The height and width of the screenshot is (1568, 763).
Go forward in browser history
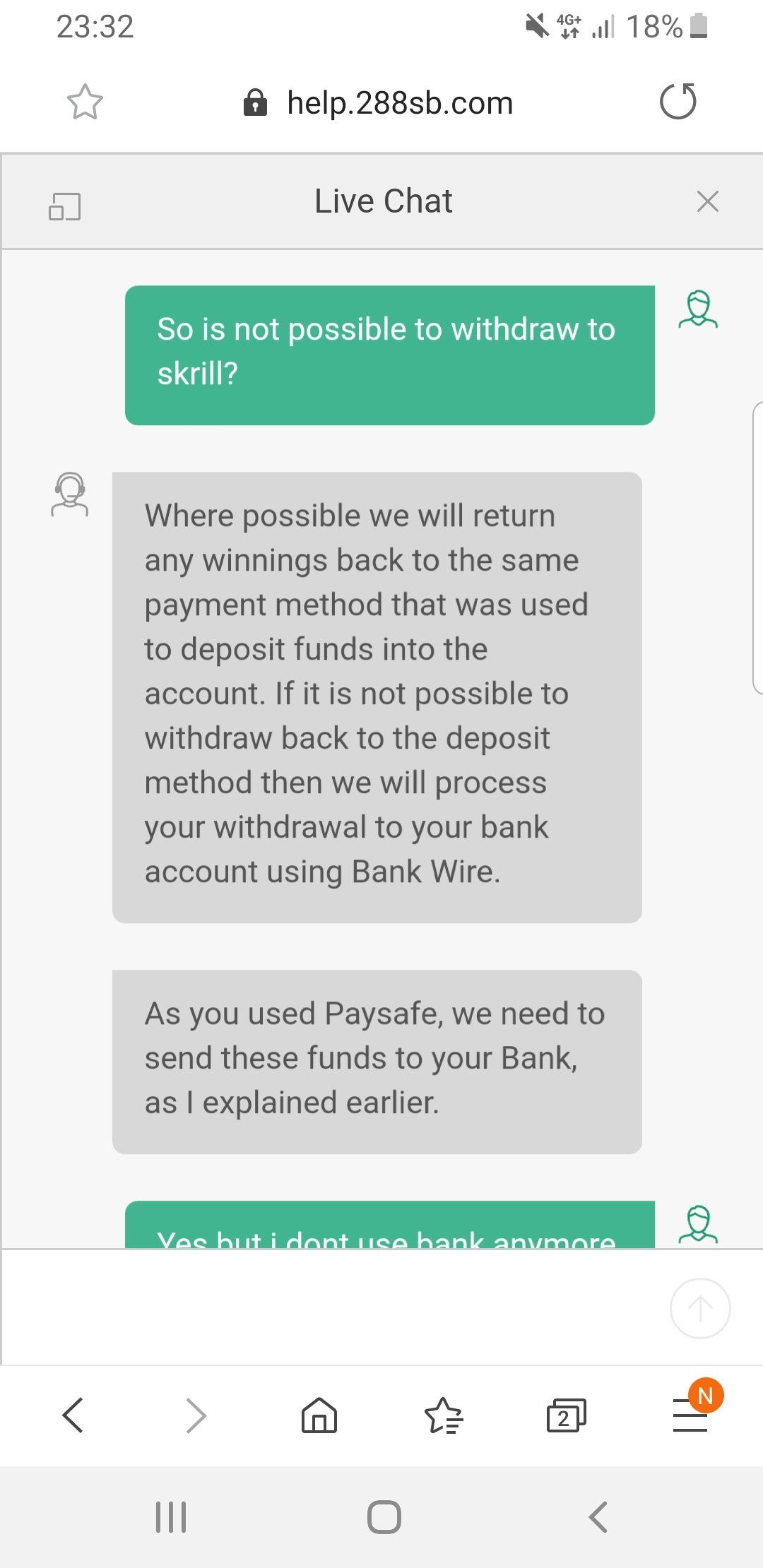point(196,1415)
